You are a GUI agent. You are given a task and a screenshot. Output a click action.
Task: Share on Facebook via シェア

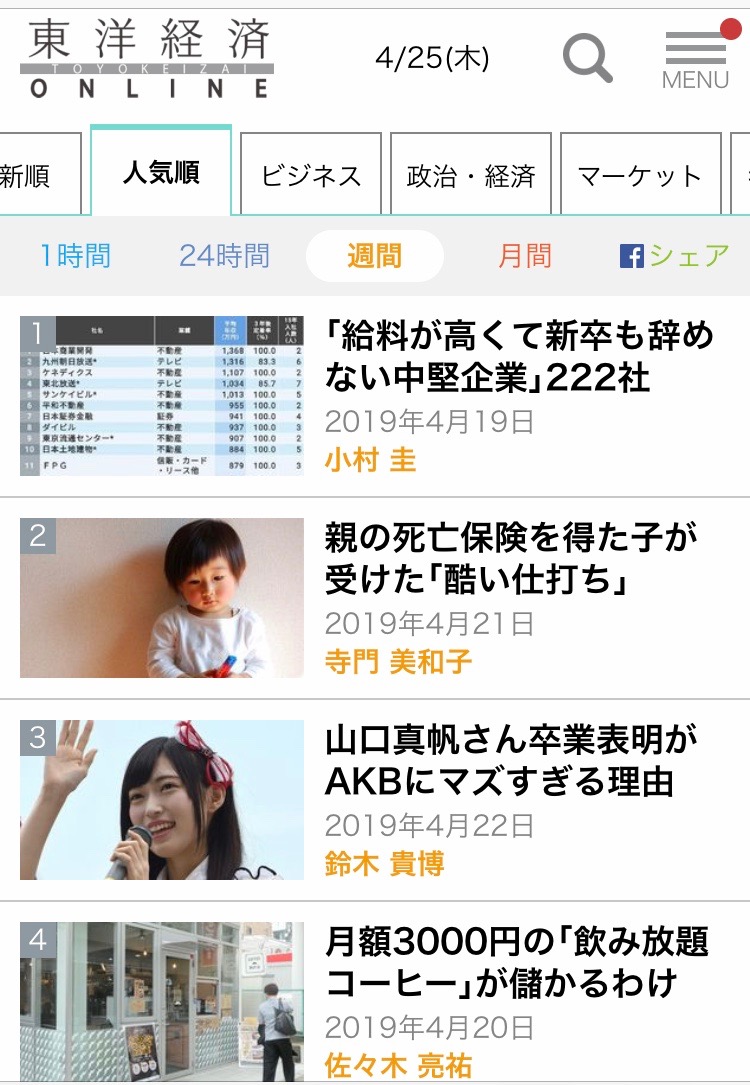(675, 256)
